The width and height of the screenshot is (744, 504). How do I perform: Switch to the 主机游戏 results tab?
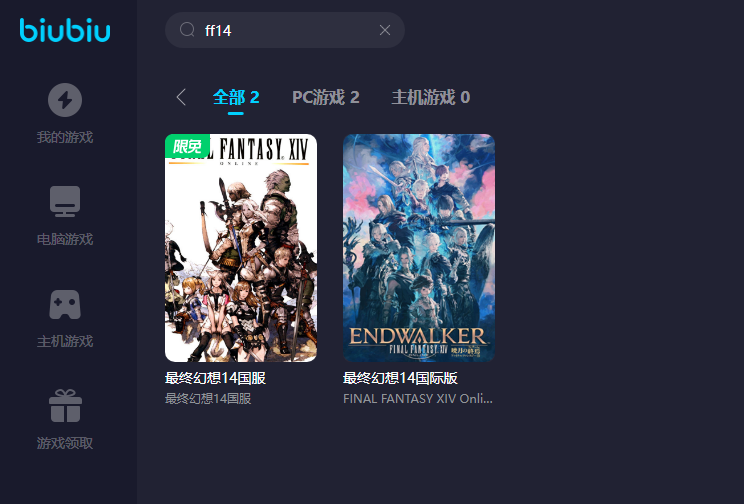click(430, 97)
